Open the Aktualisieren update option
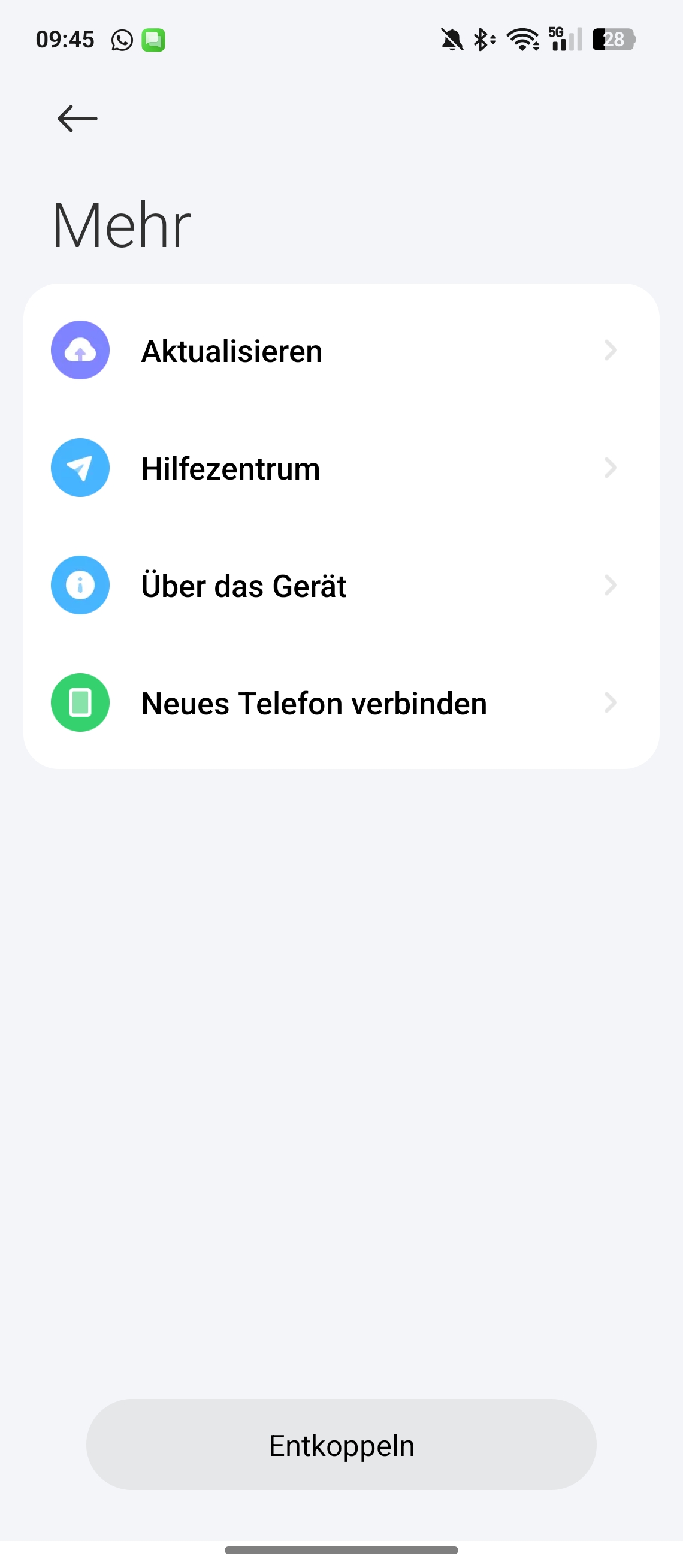Image resolution: width=683 pixels, height=1568 pixels. [341, 351]
